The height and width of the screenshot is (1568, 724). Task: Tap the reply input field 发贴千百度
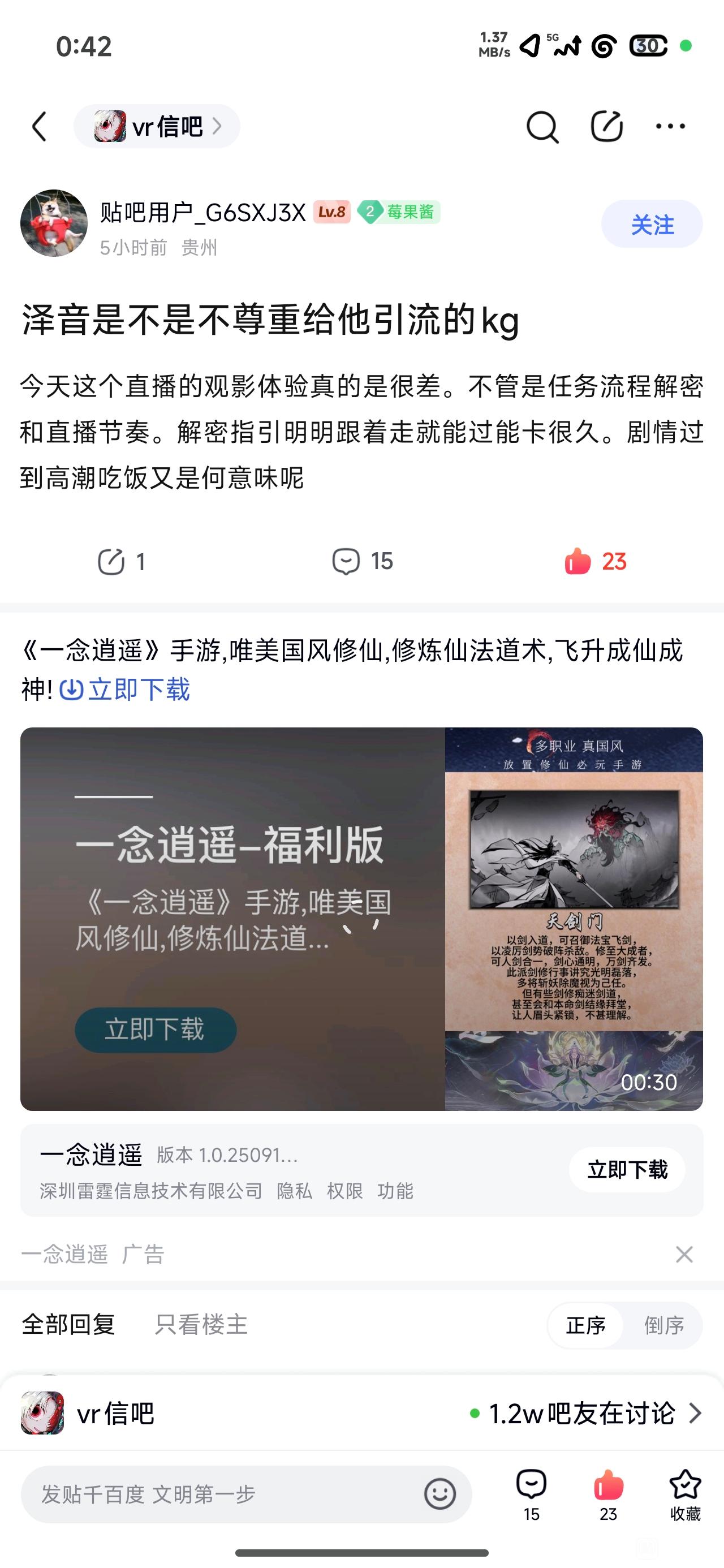pyautogui.click(x=246, y=1494)
